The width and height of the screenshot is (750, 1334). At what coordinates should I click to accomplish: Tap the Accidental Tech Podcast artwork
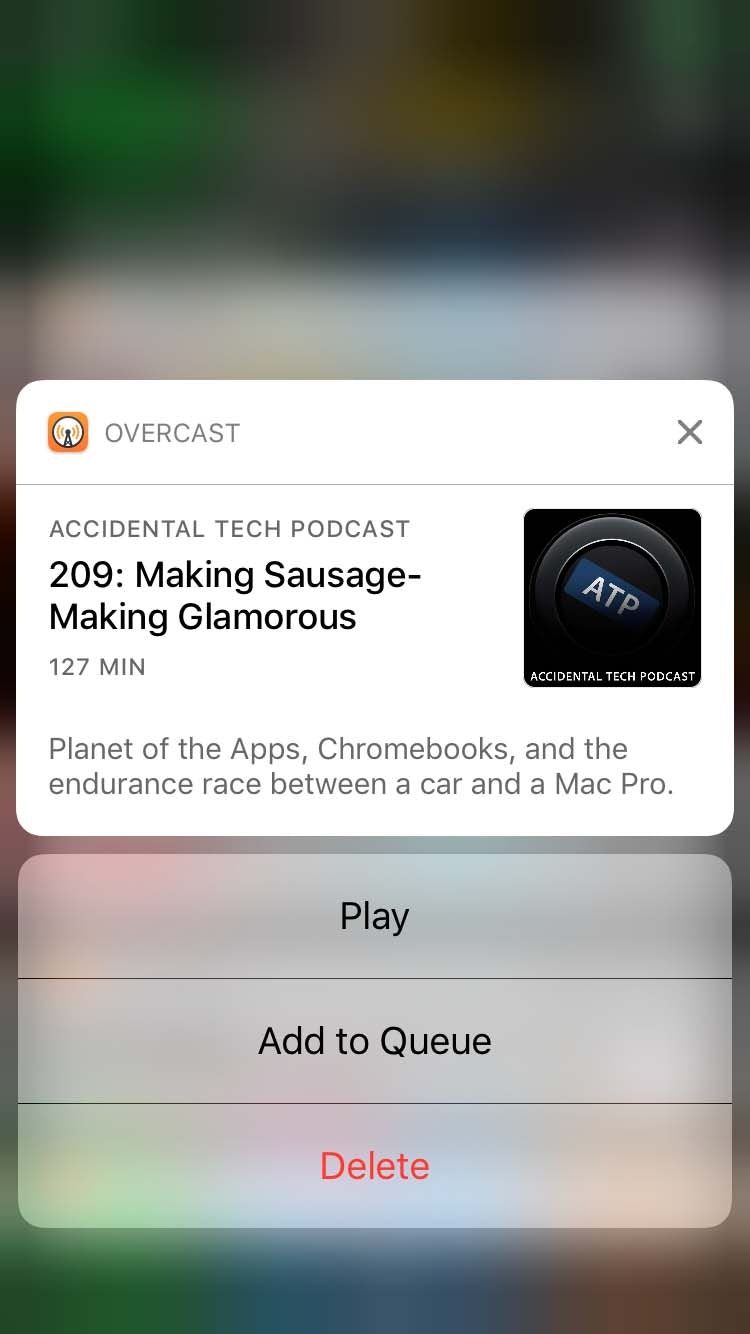pos(612,598)
